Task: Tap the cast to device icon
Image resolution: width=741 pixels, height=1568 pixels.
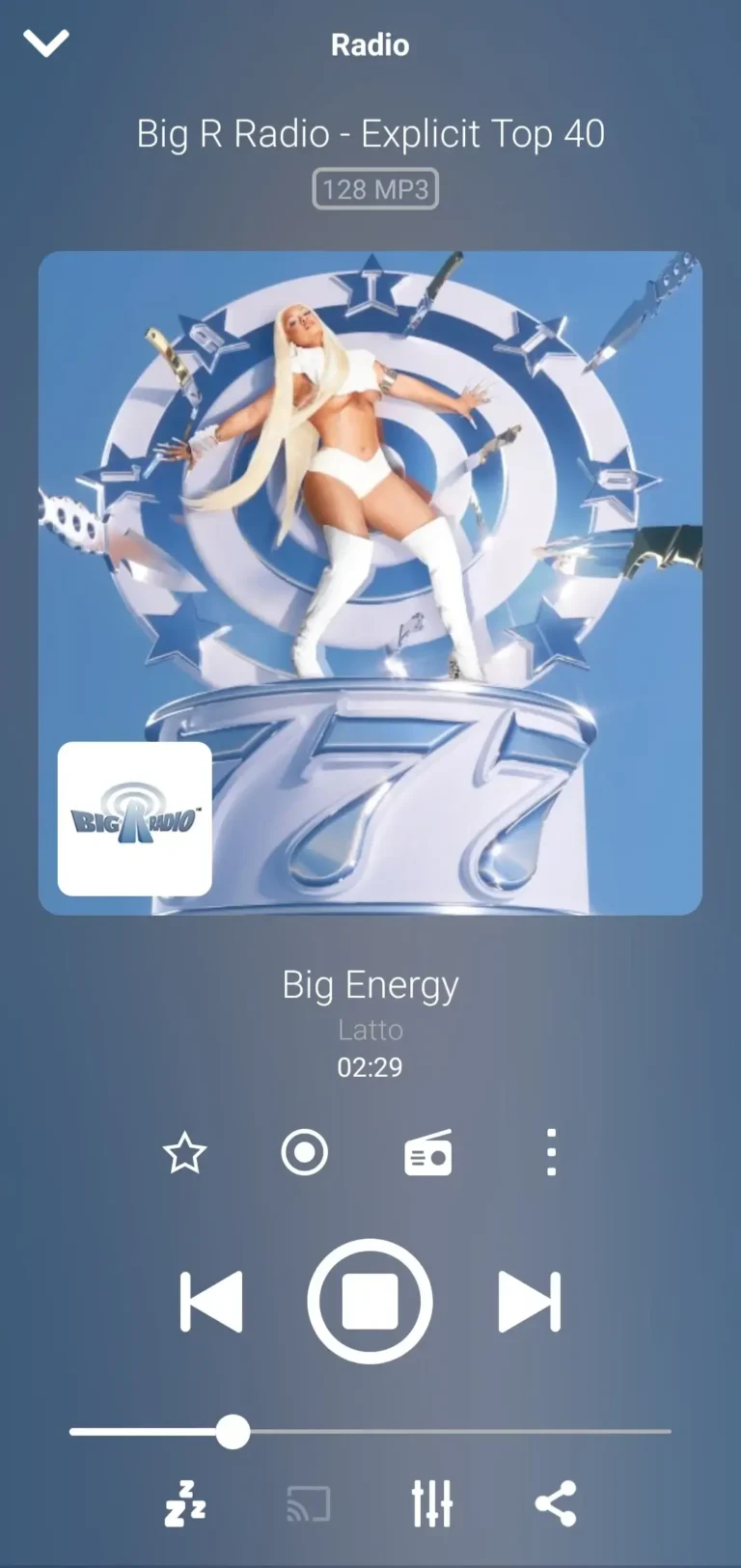Action: pyautogui.click(x=309, y=1503)
